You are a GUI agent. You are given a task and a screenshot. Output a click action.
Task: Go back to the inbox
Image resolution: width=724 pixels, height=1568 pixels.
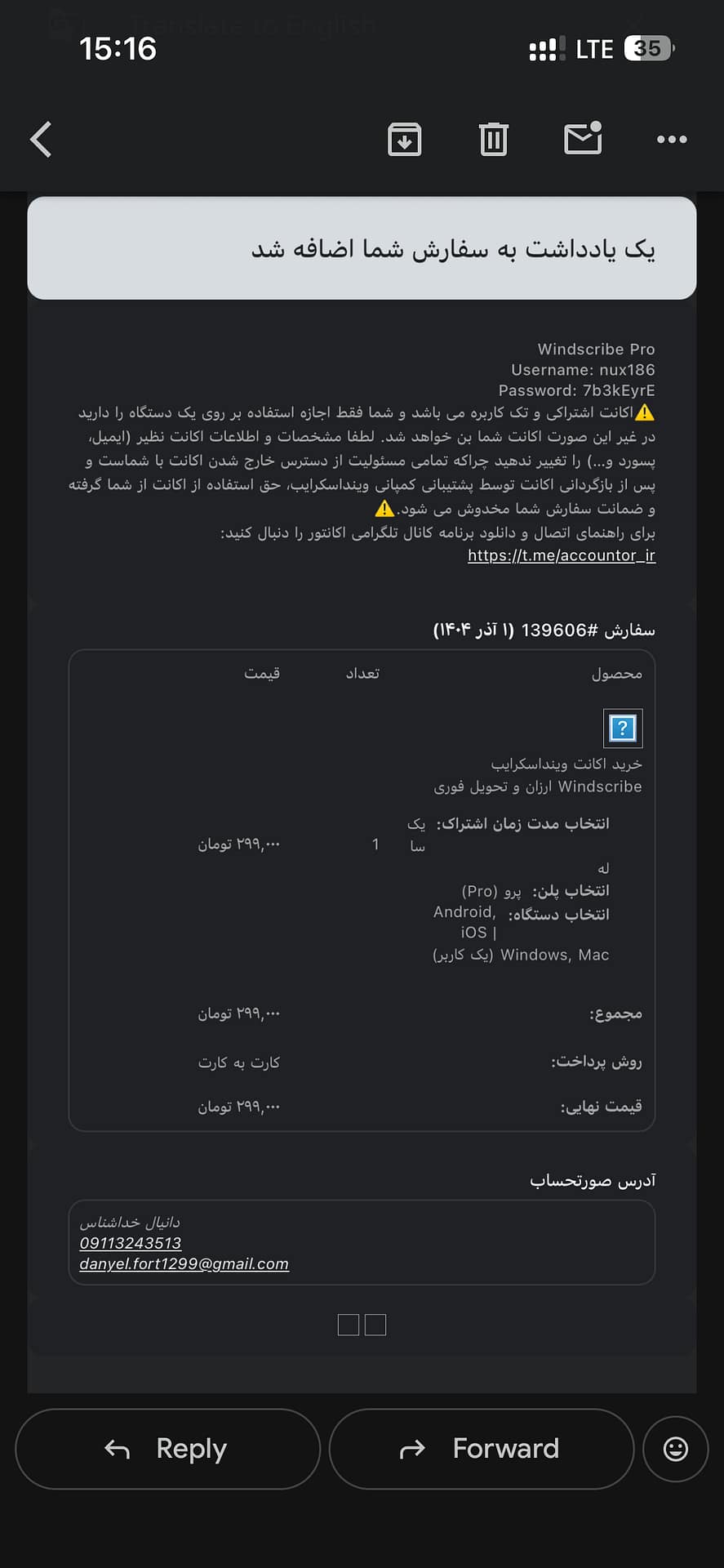tap(41, 139)
